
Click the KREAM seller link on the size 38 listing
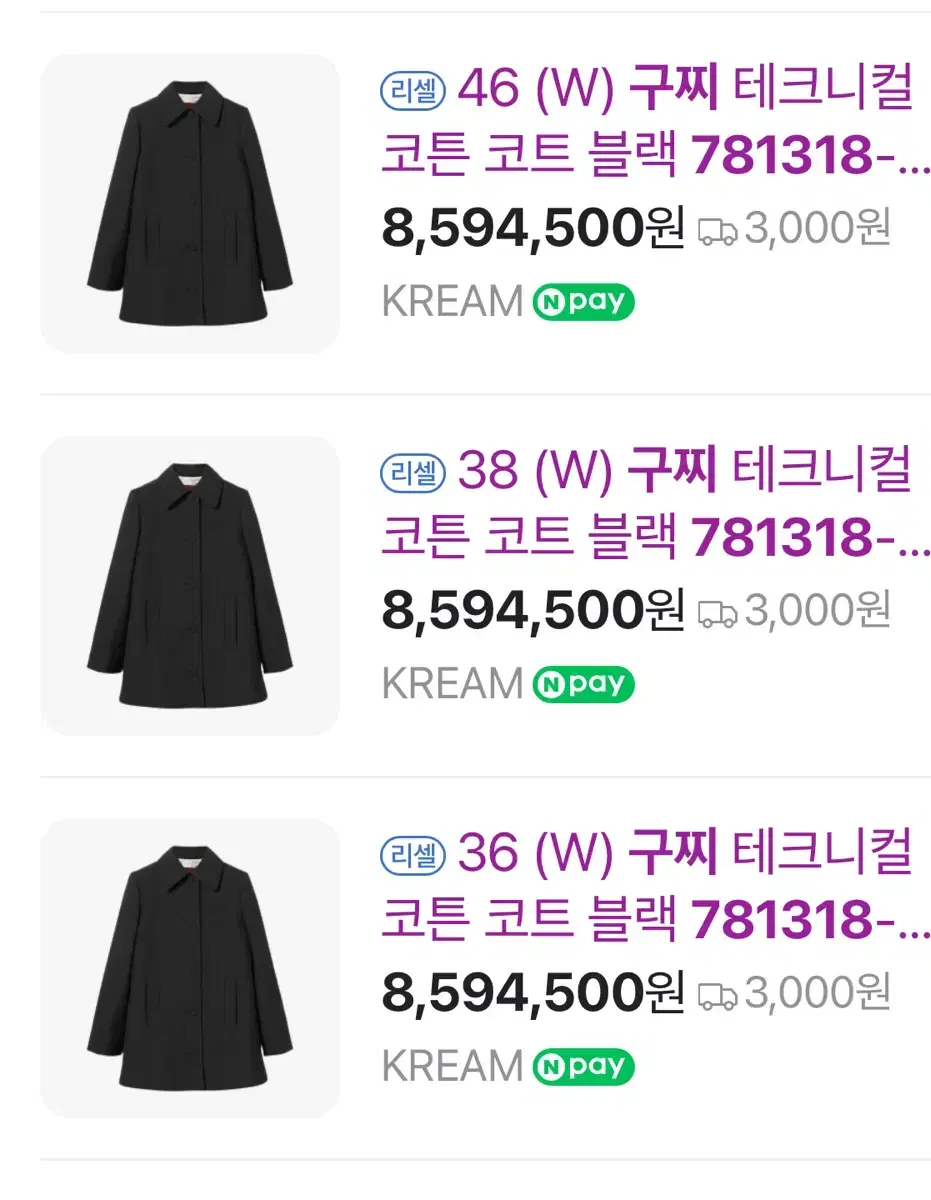(x=448, y=683)
